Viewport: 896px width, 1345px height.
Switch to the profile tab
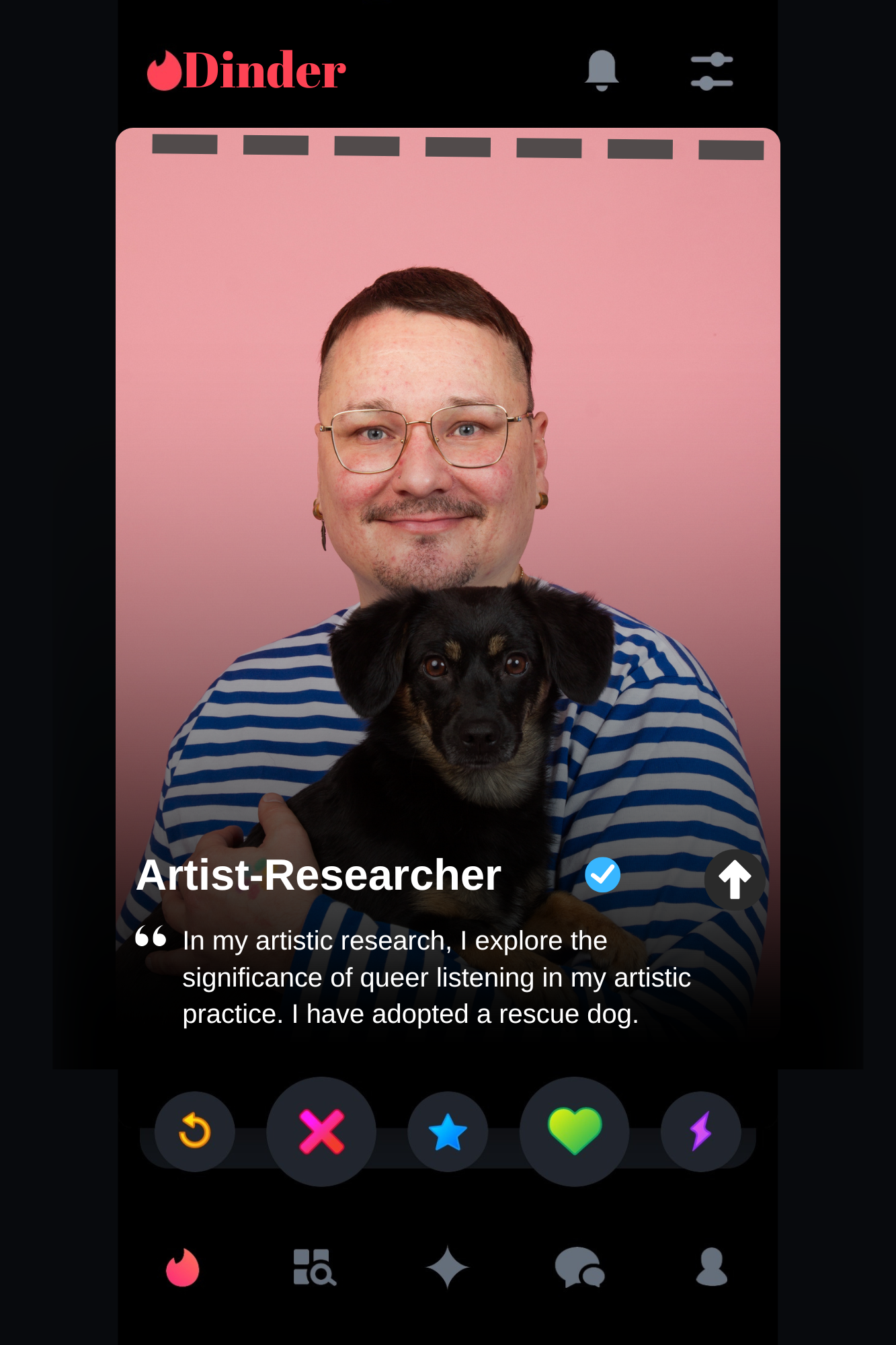pos(712,1268)
